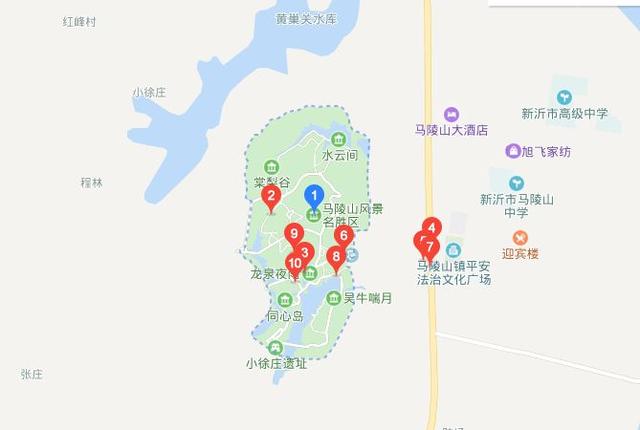Image resolution: width=640 pixels, height=430 pixels.
Task: Select the 迎宾楼 restaurant point
Action: [x=519, y=239]
